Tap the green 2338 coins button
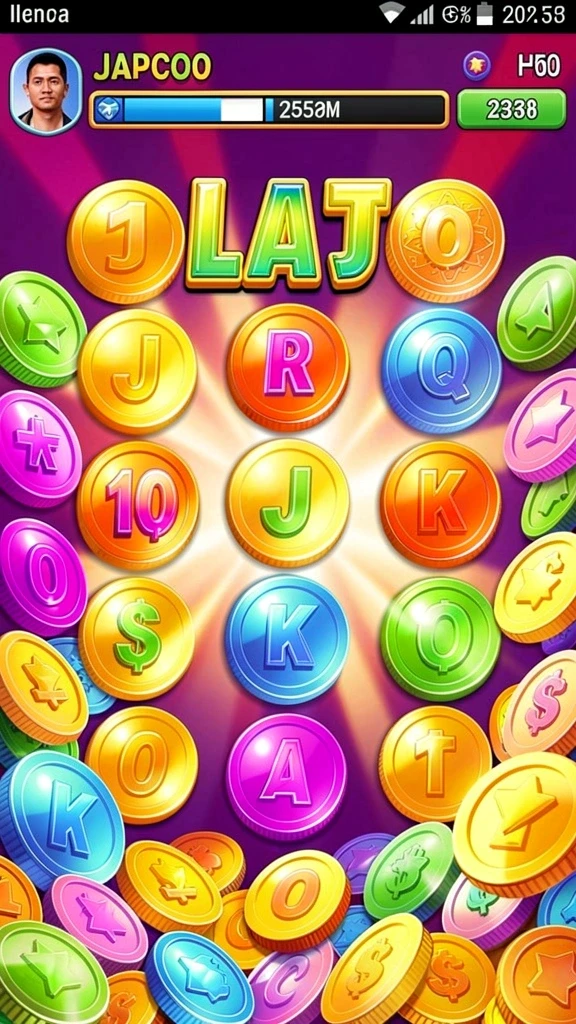The height and width of the screenshot is (1024, 576). coord(511,109)
